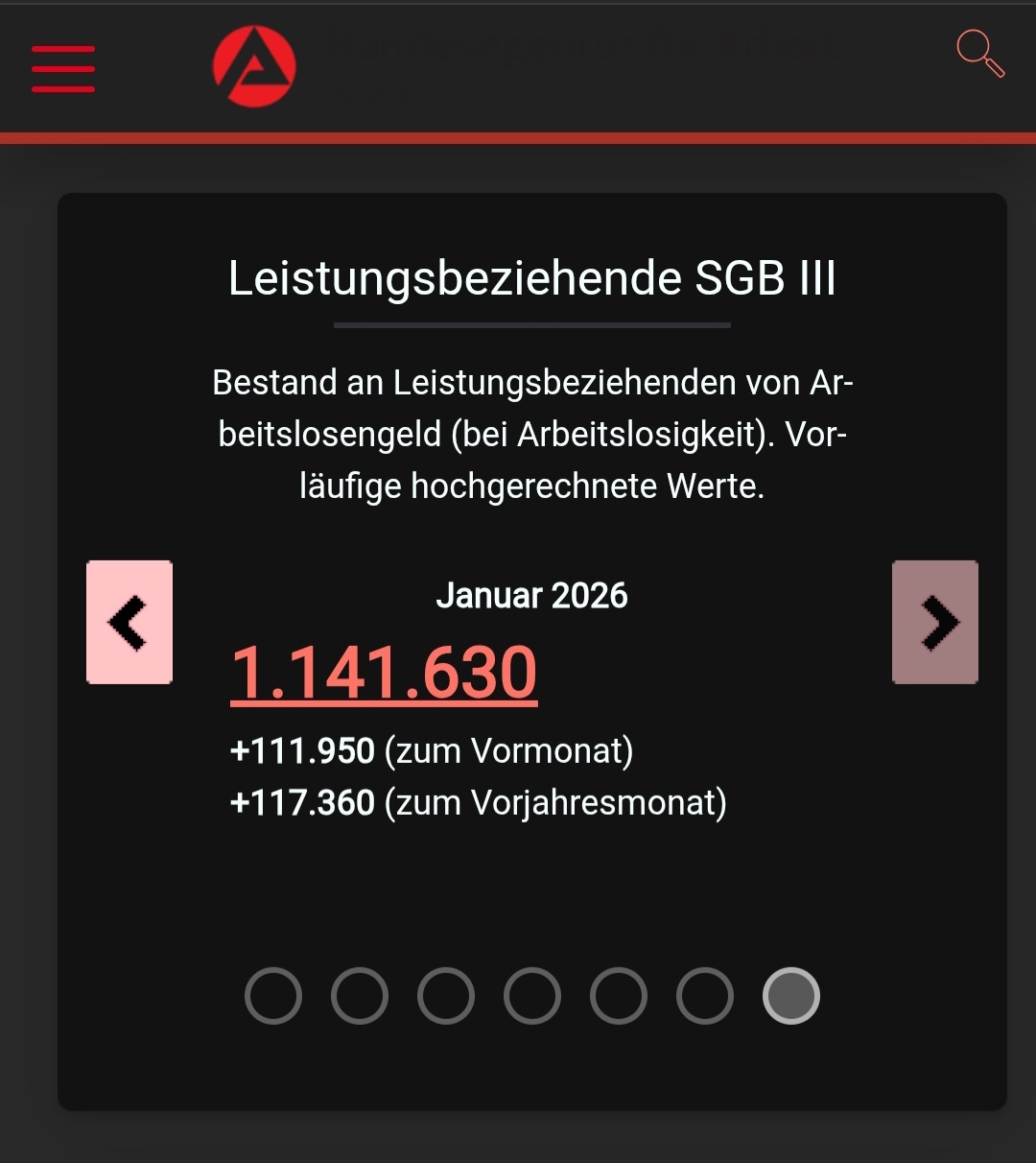Screen dimensions: 1036x1163
Task: Go to the fifth carousel slide
Action: tap(619, 996)
